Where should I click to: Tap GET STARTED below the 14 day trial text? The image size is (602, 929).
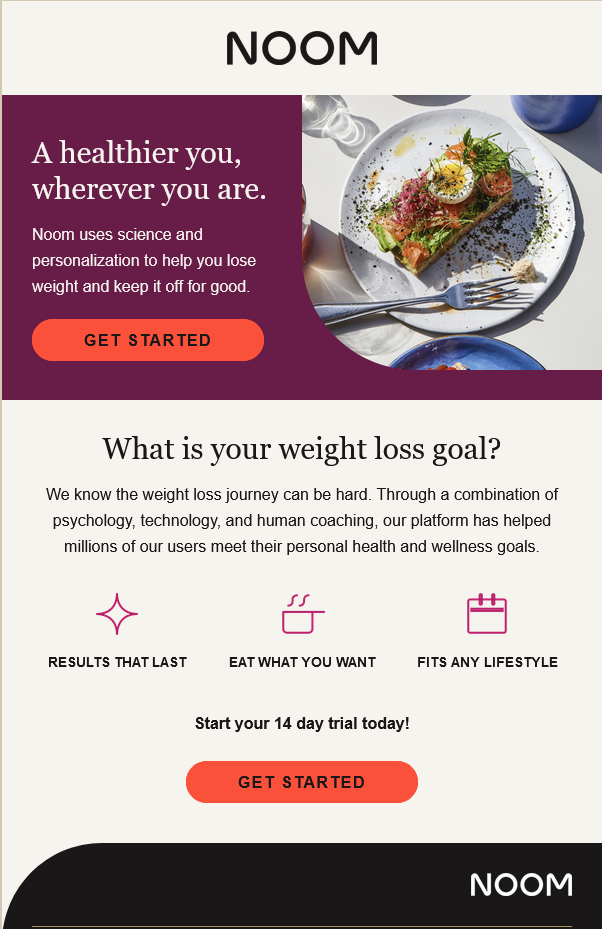[x=301, y=782]
